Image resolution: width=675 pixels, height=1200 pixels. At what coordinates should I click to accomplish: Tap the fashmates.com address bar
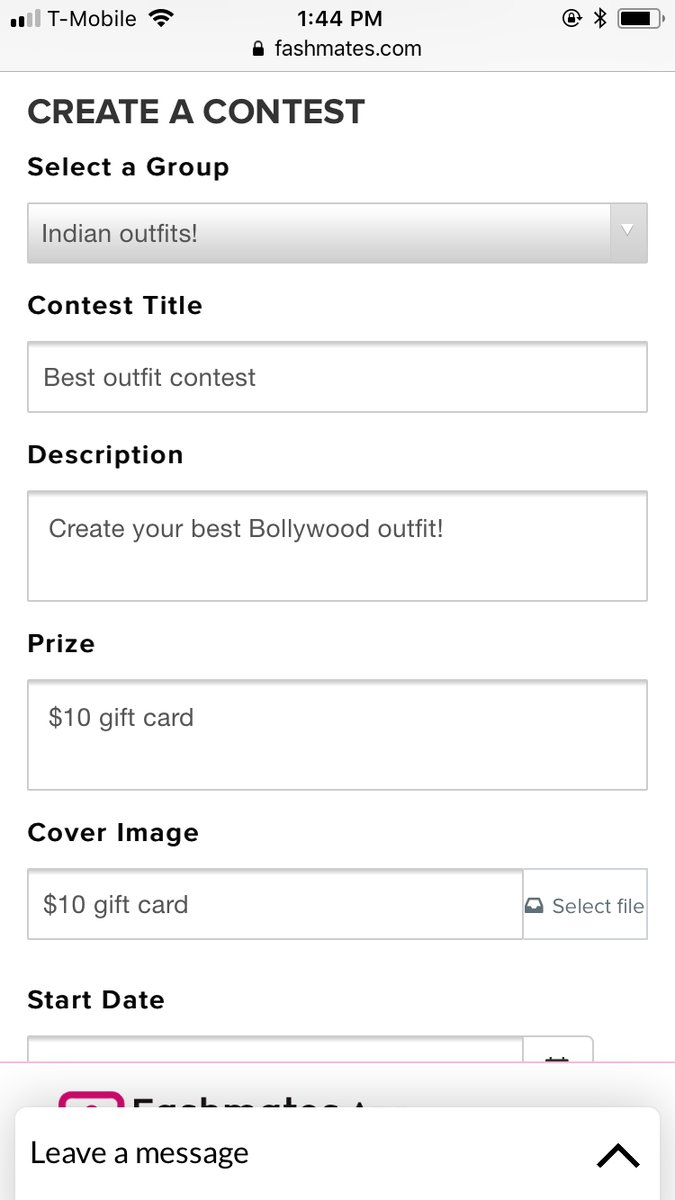[337, 48]
